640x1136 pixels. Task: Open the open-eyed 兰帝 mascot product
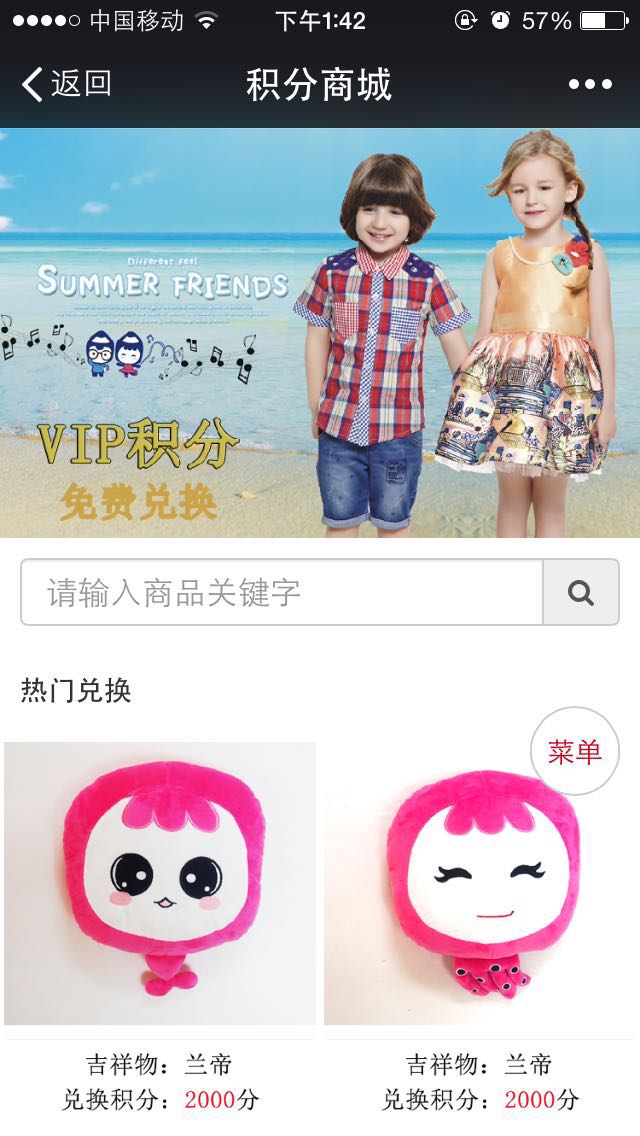pos(160,884)
